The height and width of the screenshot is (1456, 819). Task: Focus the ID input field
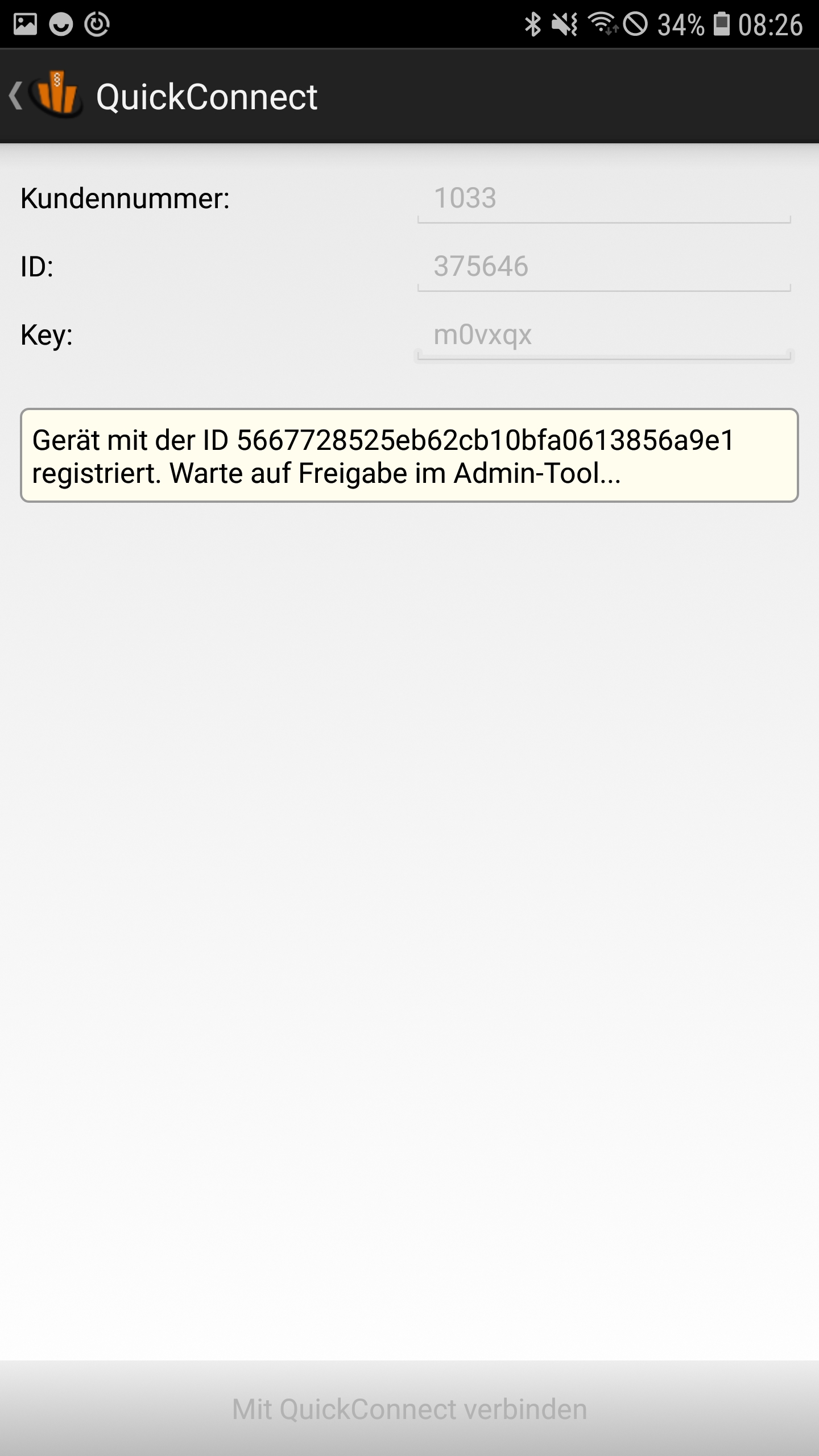[x=603, y=267]
